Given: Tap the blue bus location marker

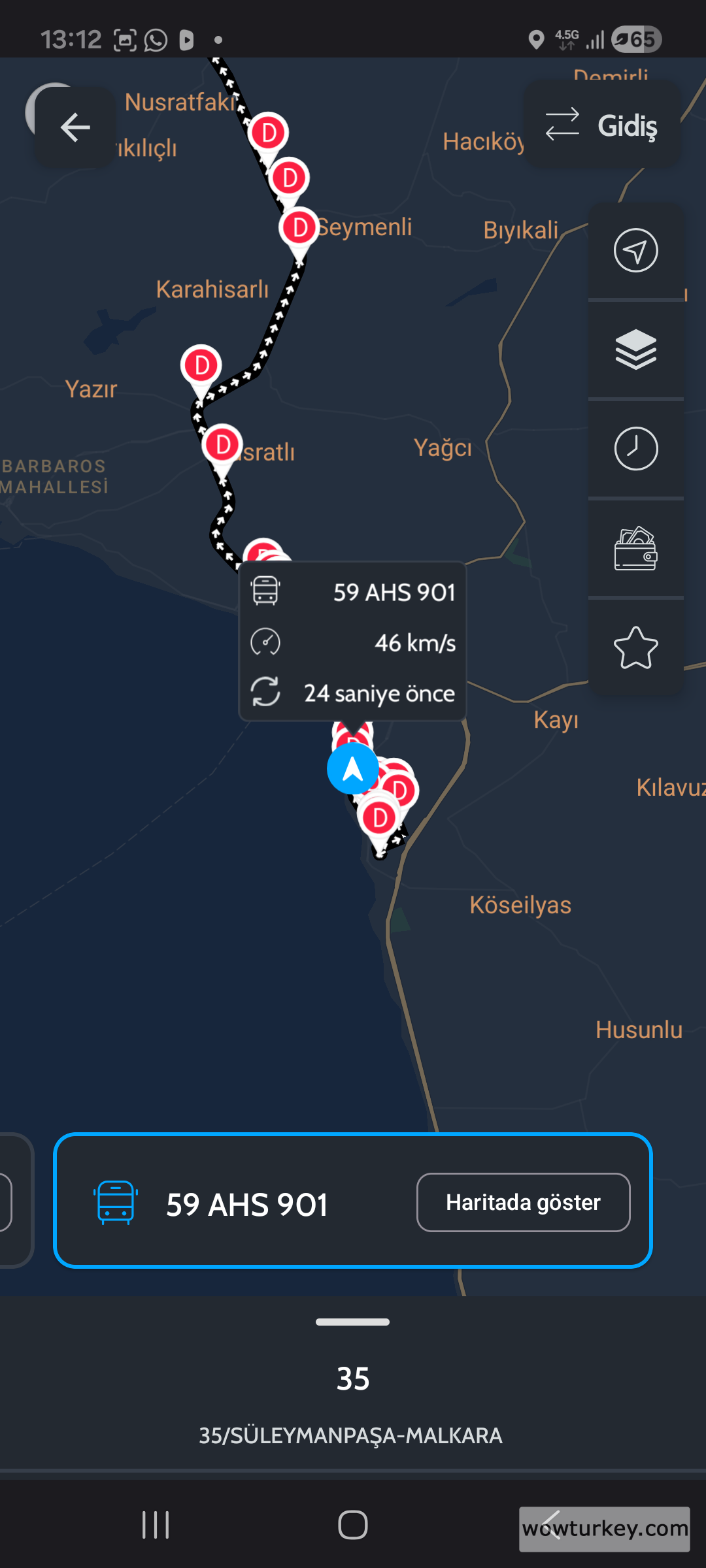Looking at the screenshot, I should coord(352,768).
